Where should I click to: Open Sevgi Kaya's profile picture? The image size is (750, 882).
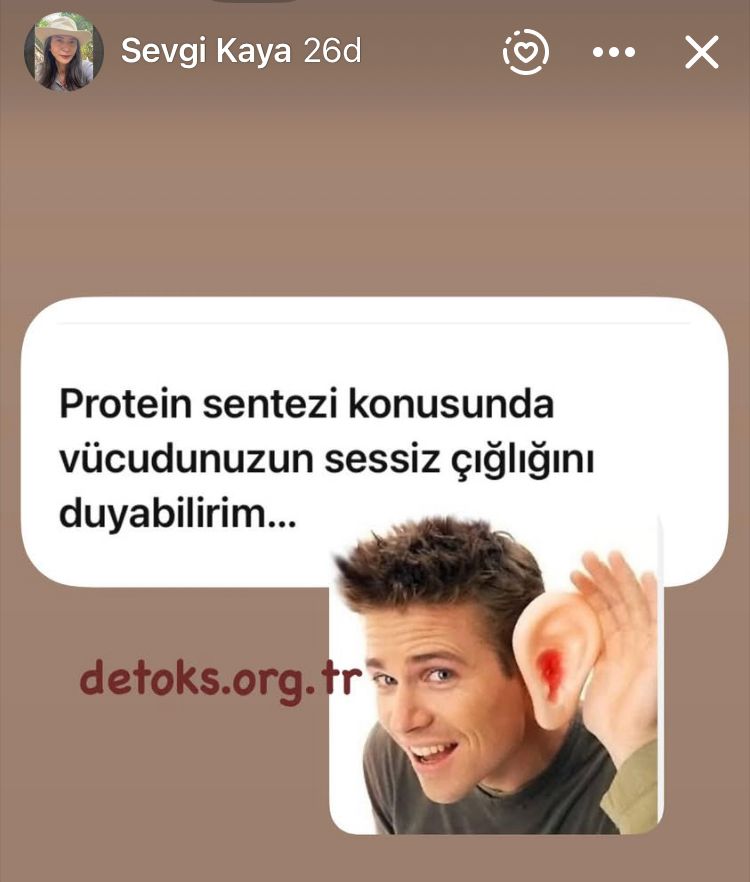[x=64, y=52]
